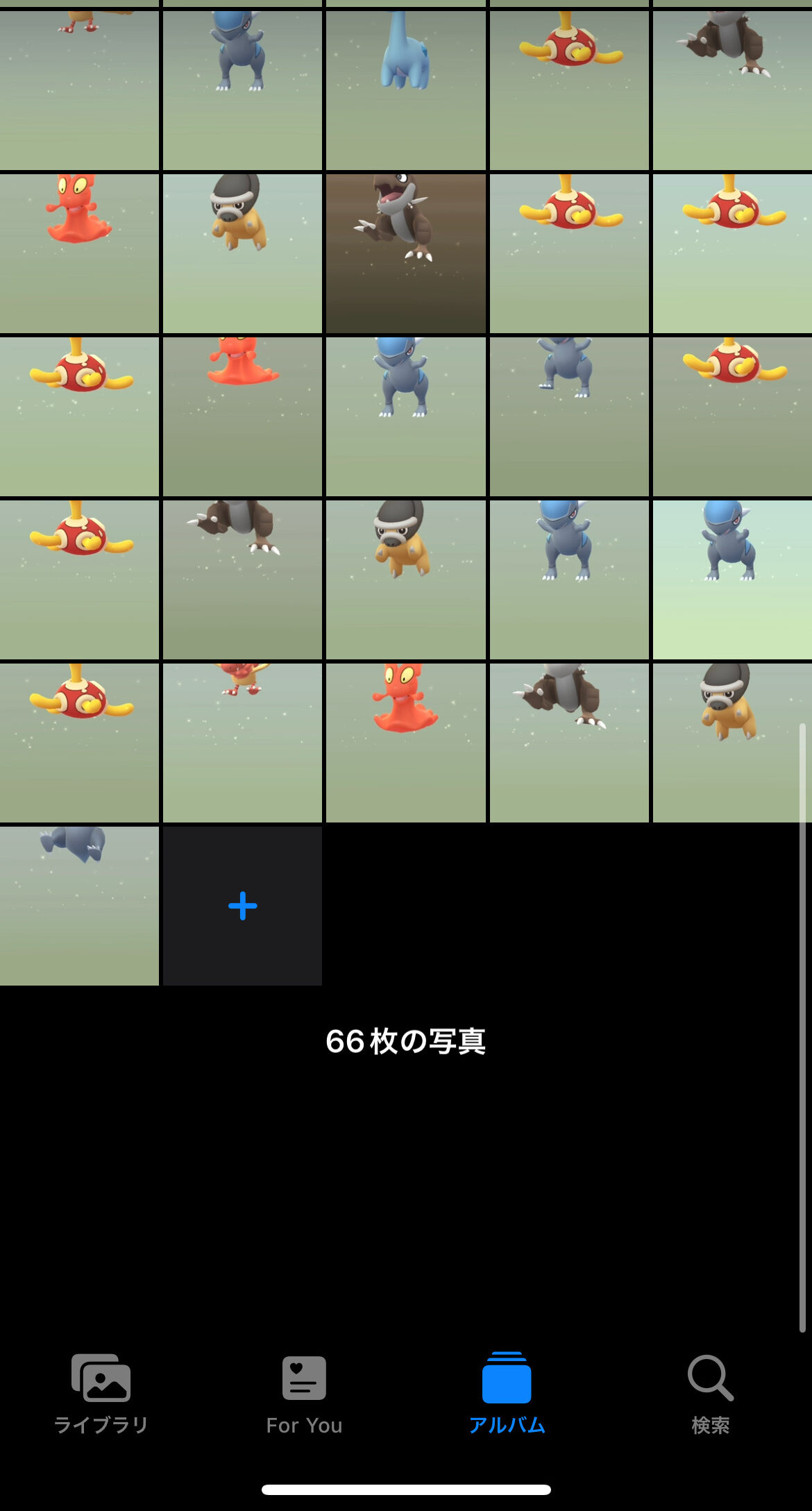Open the For You tab

pos(304,1393)
